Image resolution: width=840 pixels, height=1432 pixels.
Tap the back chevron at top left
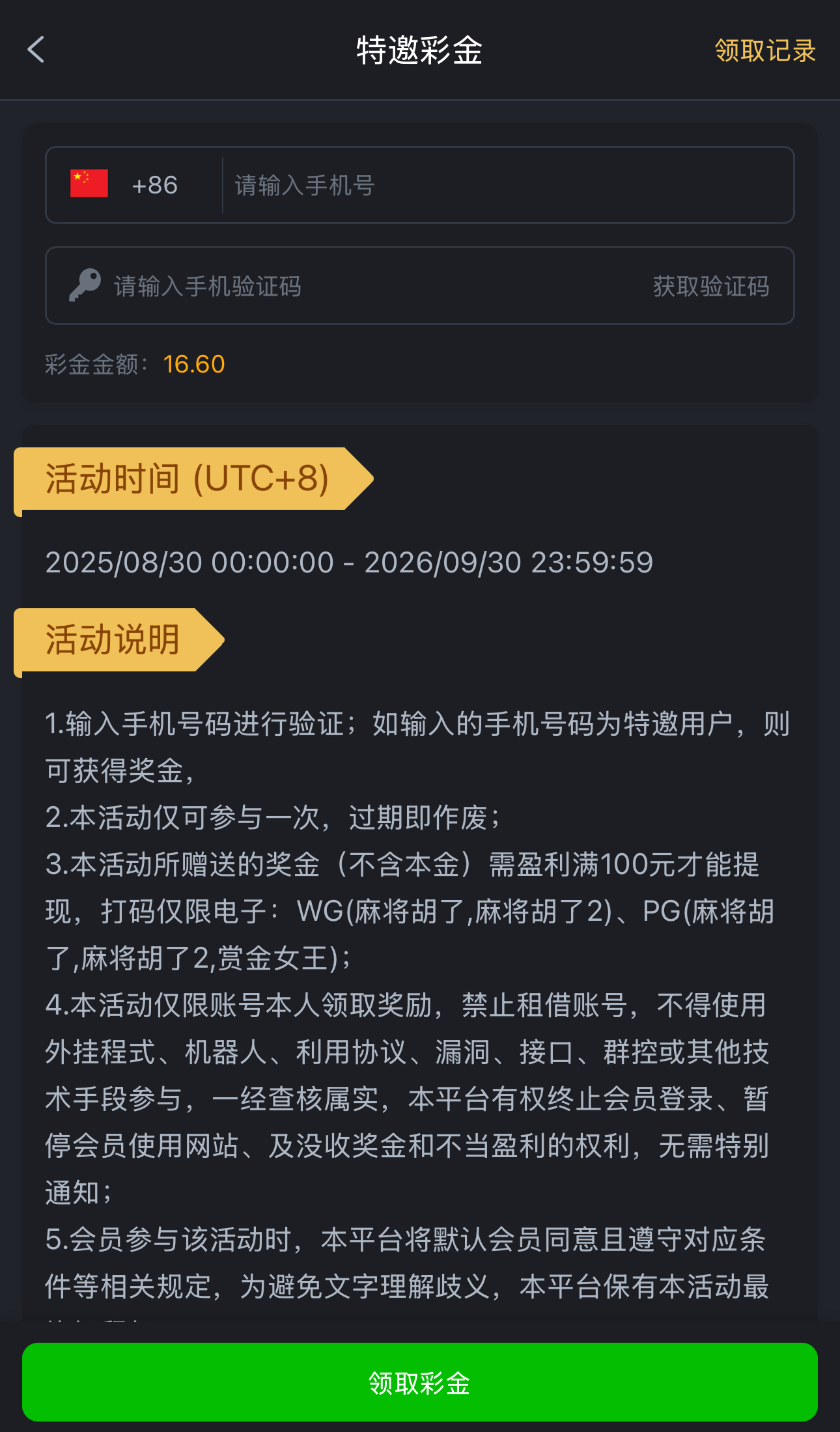(x=37, y=49)
